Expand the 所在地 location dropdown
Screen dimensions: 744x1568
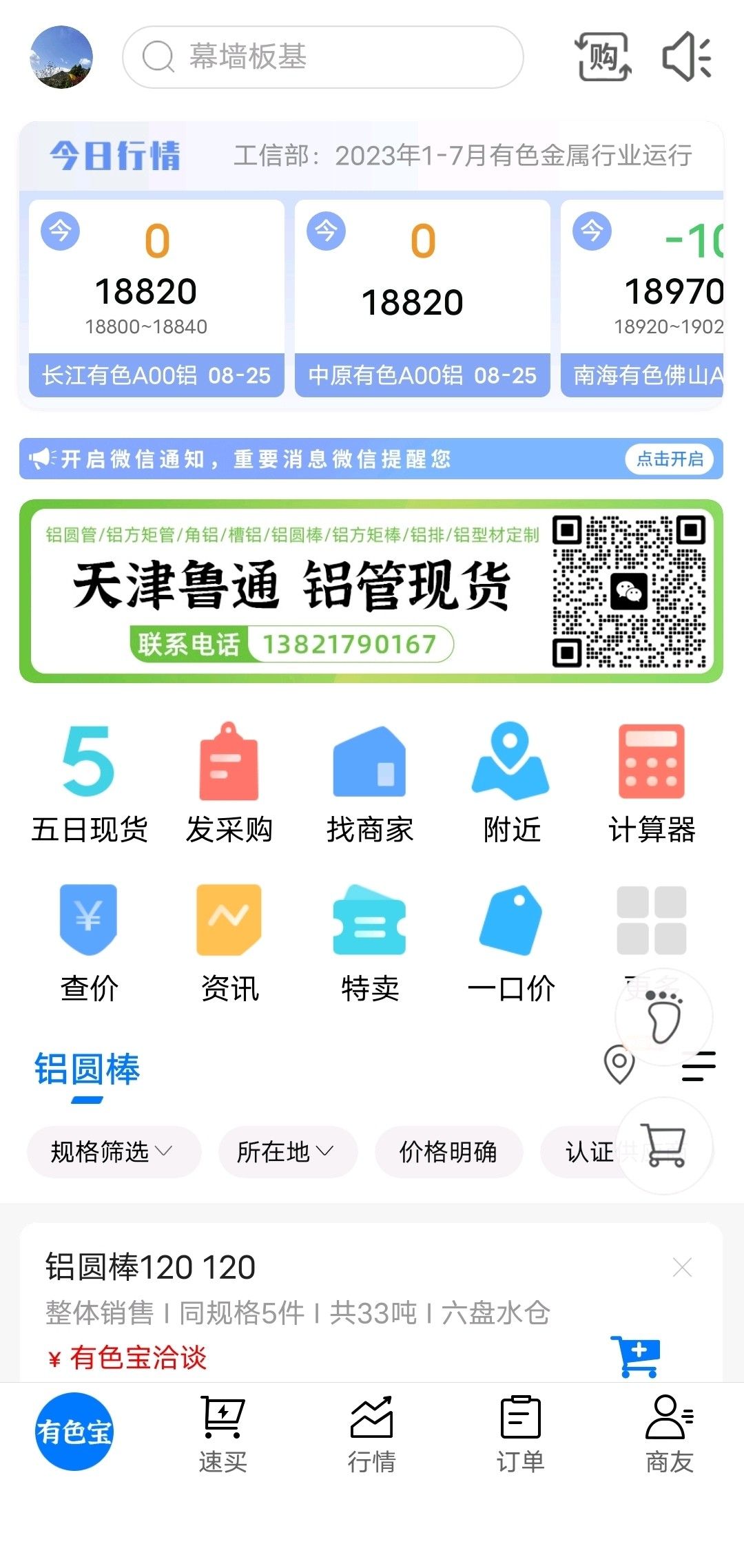click(x=287, y=1151)
